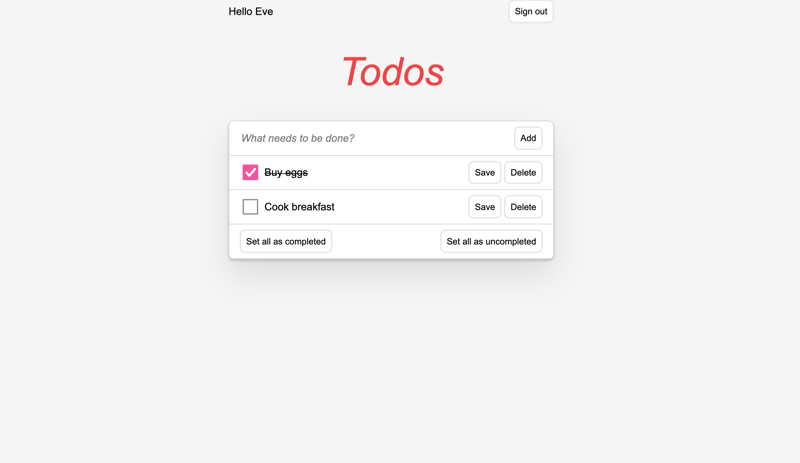Delete the Buy eggs todo
Viewport: 800px width, 463px height.
[x=523, y=173]
